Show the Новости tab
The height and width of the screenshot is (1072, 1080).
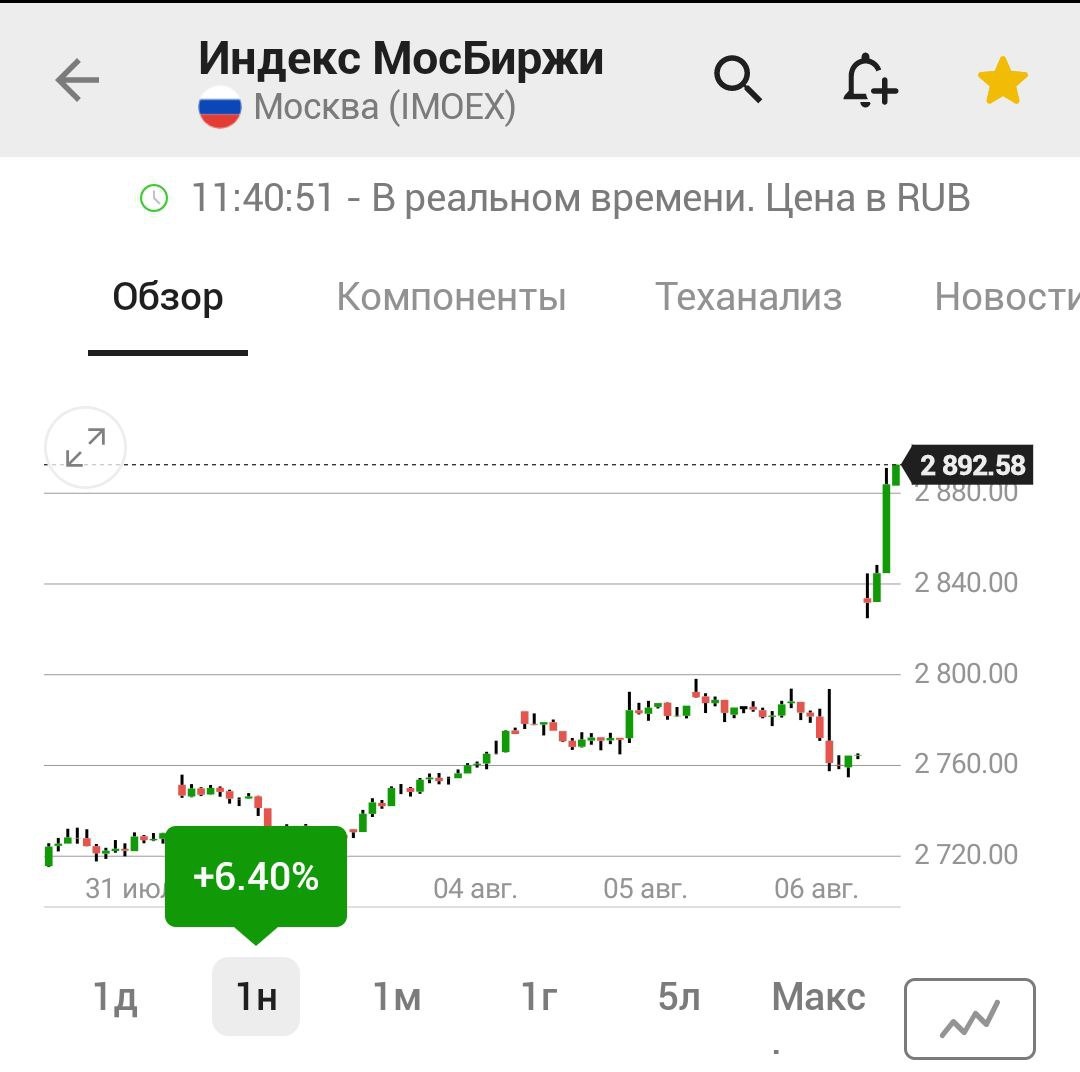pyautogui.click(x=1005, y=297)
